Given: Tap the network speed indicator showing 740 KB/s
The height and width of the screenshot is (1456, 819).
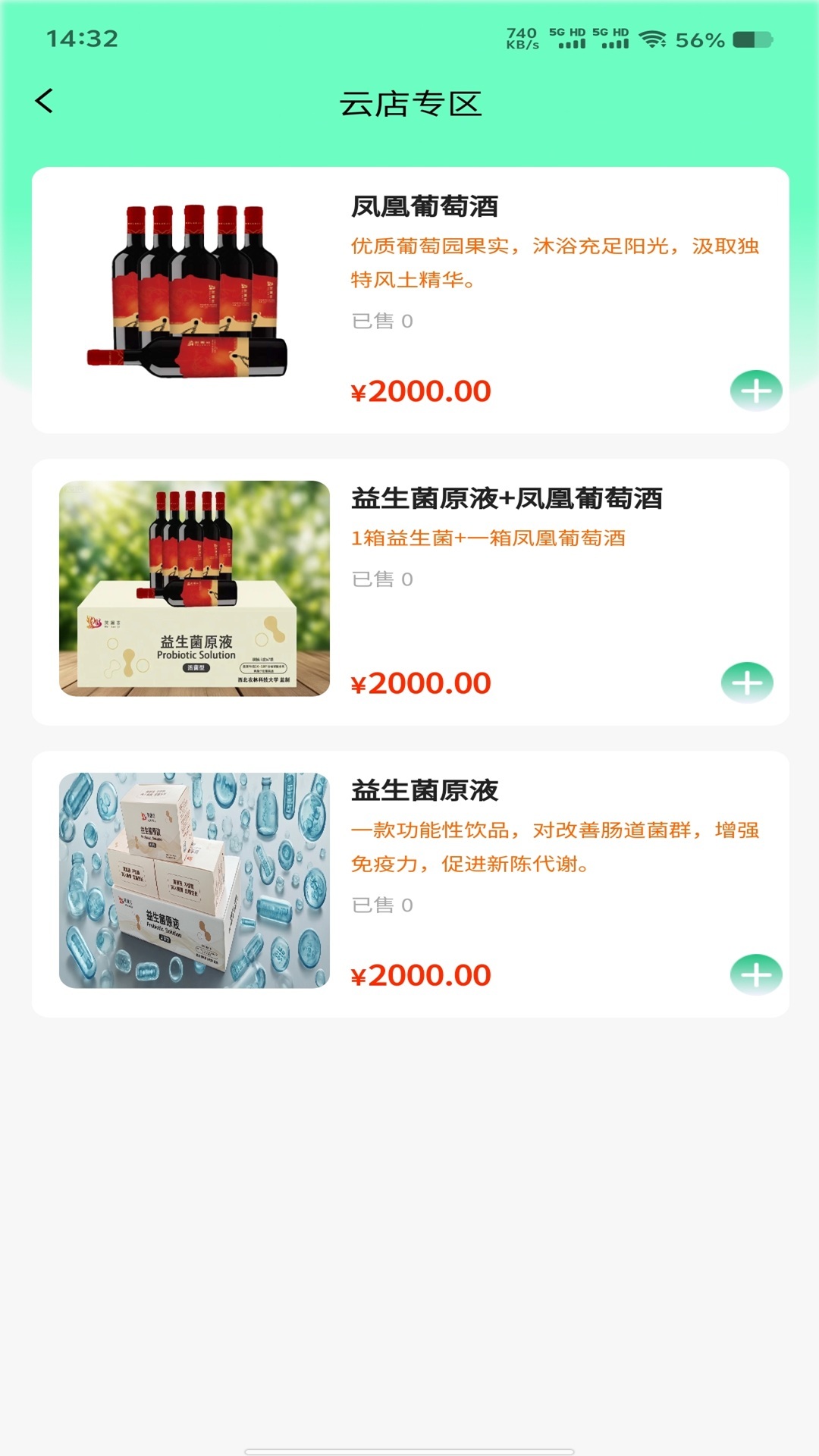Looking at the screenshot, I should coord(520,36).
